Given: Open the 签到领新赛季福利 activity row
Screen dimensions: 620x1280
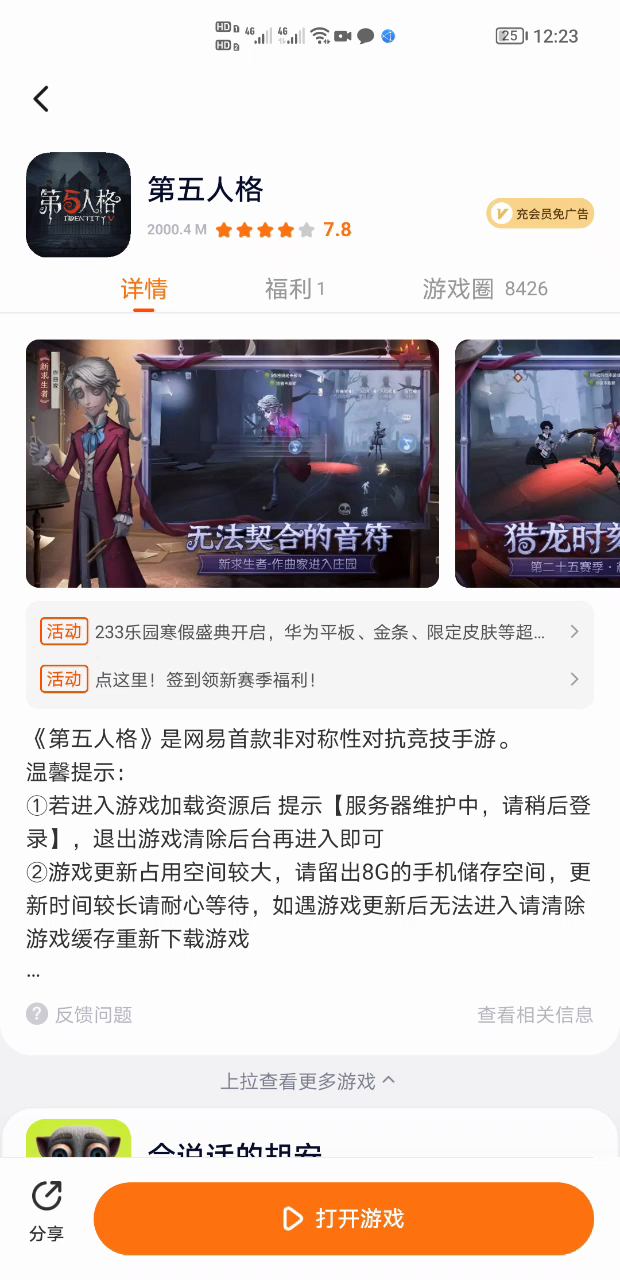Looking at the screenshot, I should [x=310, y=680].
